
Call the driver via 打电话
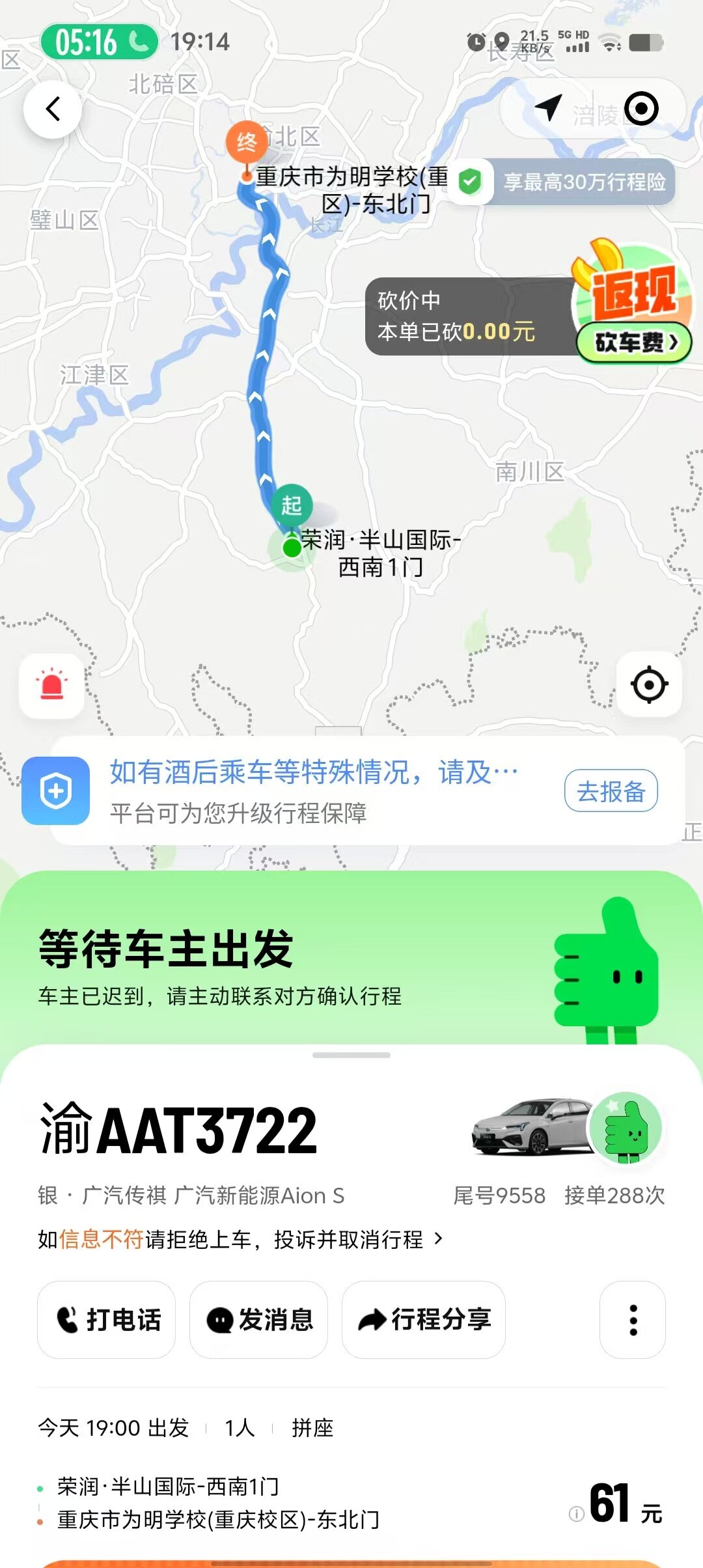click(x=107, y=1320)
